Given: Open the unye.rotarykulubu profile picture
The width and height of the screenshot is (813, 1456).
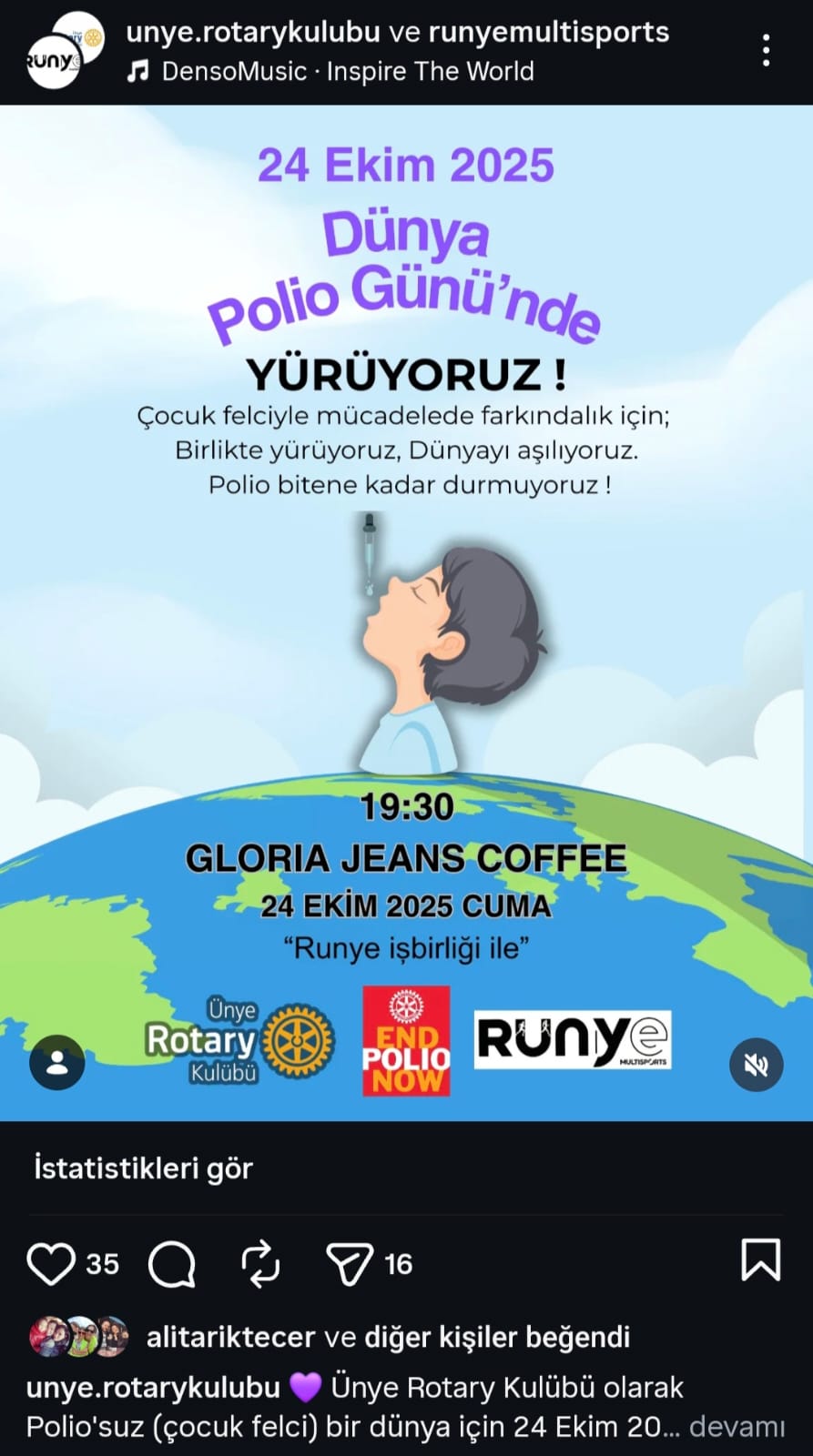Looking at the screenshot, I should 66,51.
